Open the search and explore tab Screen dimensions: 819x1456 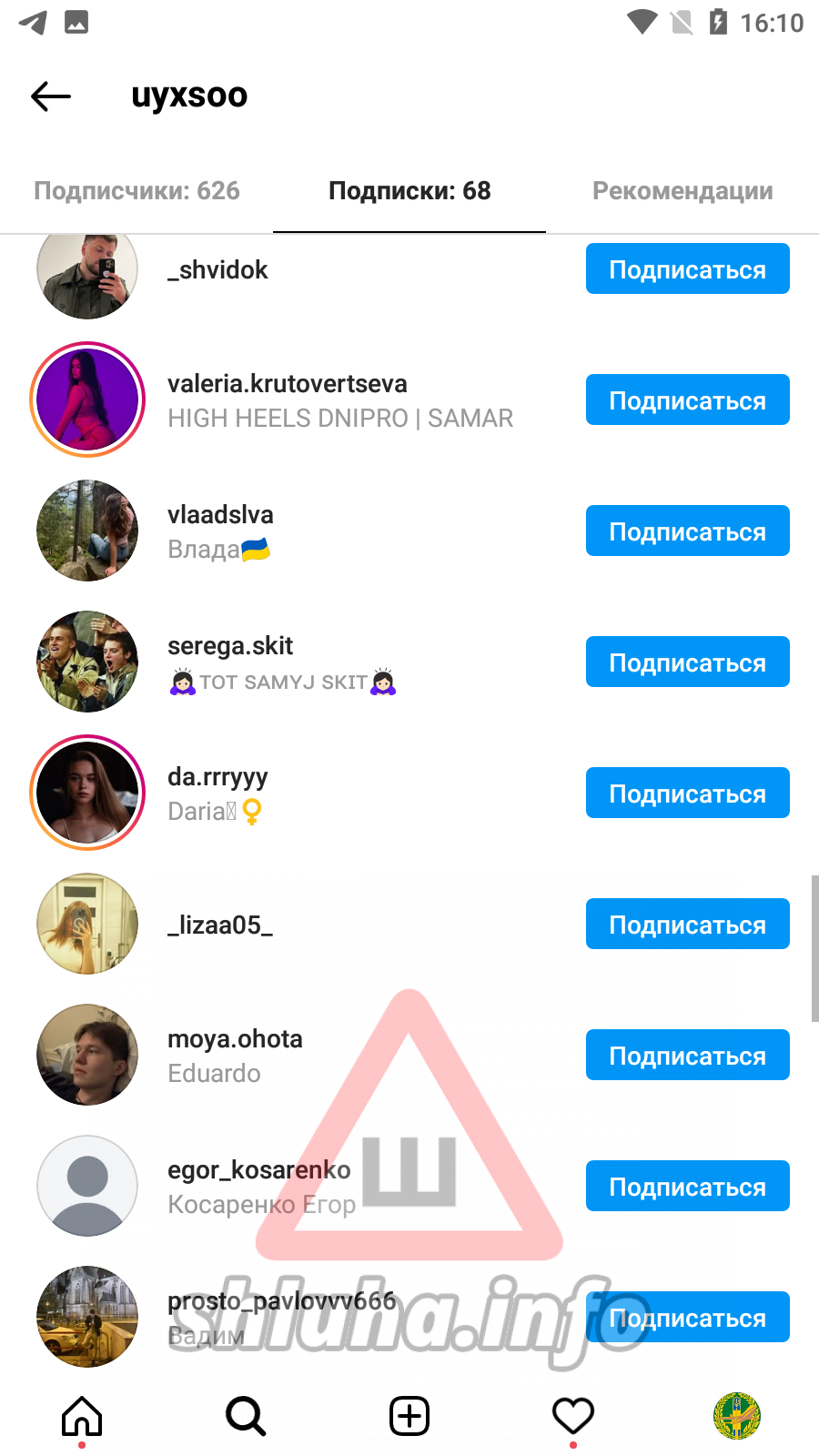pos(246,1416)
